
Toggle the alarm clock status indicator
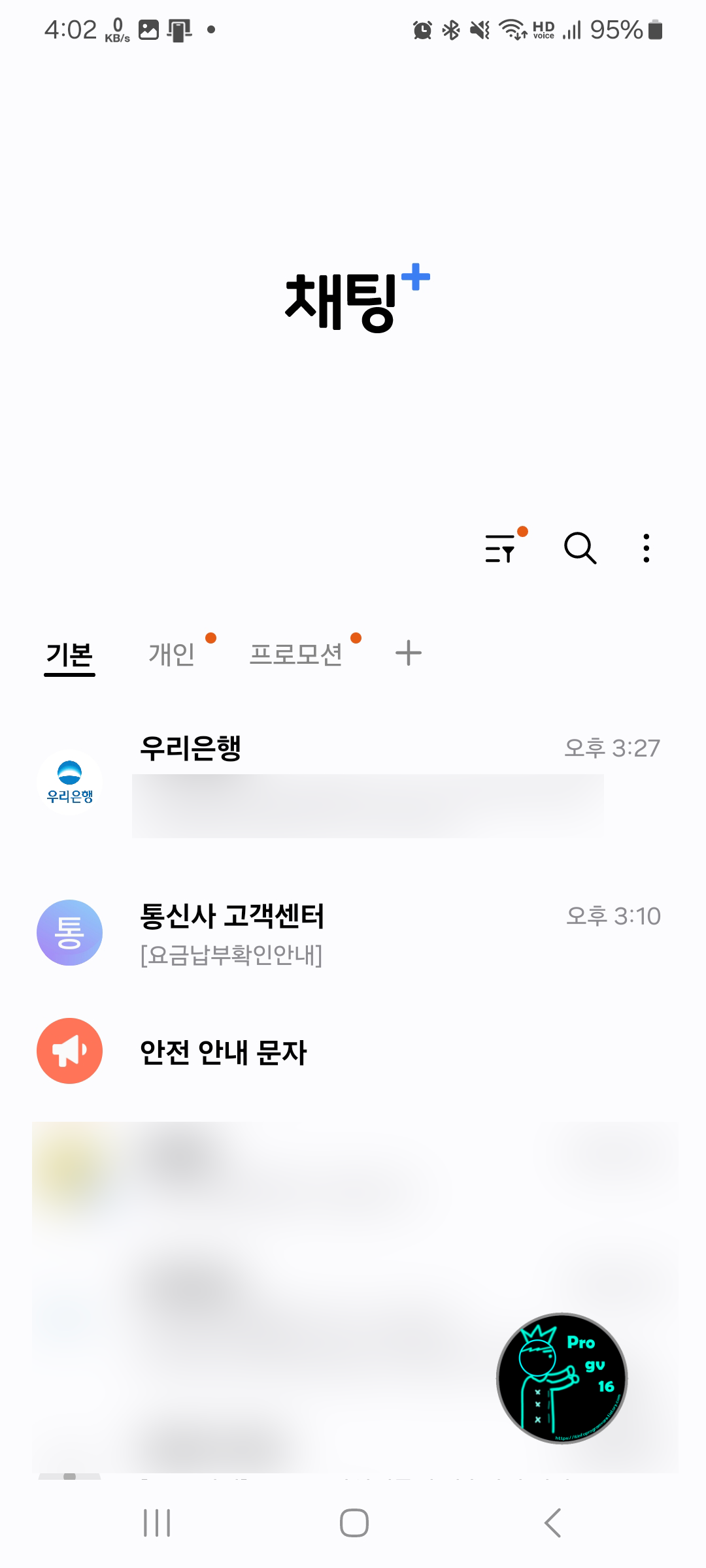[422, 29]
